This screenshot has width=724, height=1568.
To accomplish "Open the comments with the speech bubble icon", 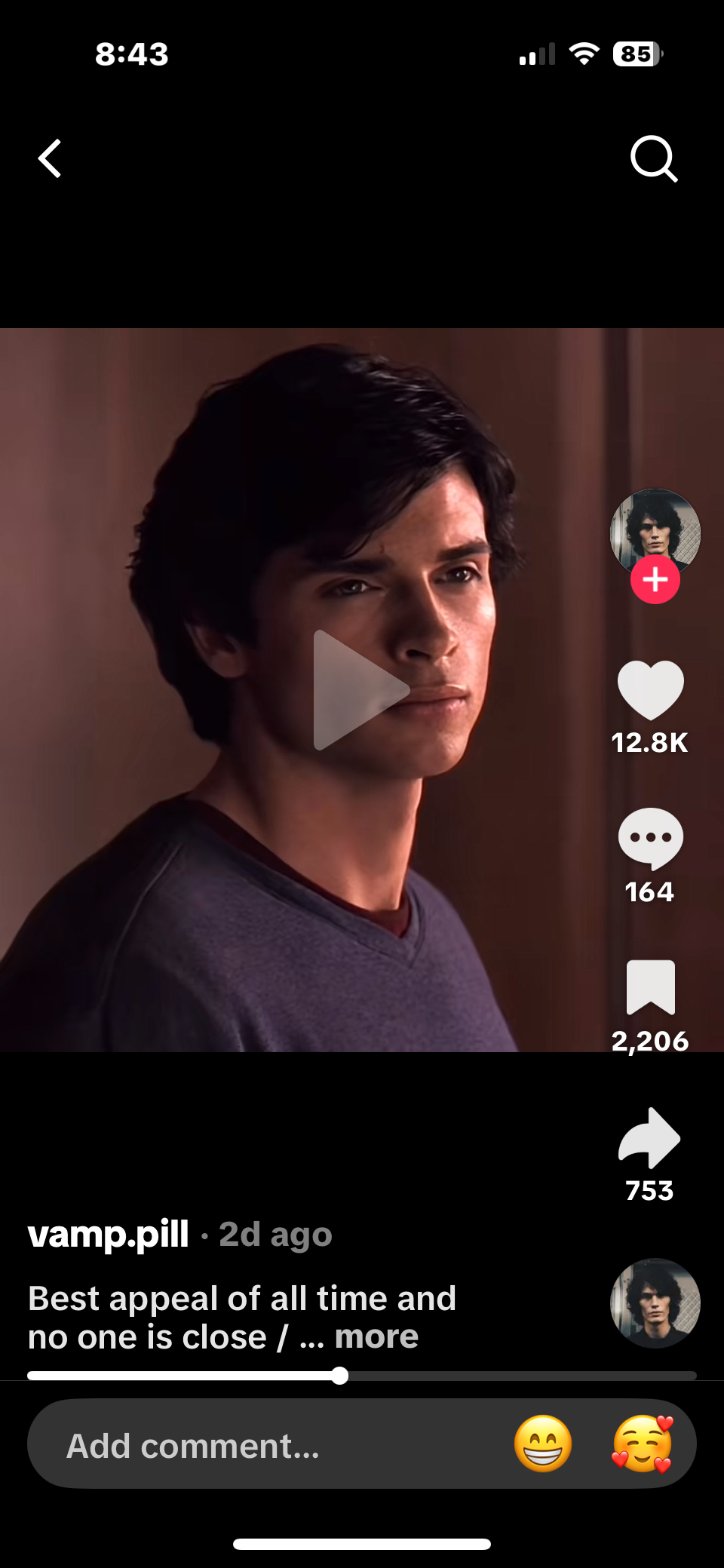I will pyautogui.click(x=650, y=839).
